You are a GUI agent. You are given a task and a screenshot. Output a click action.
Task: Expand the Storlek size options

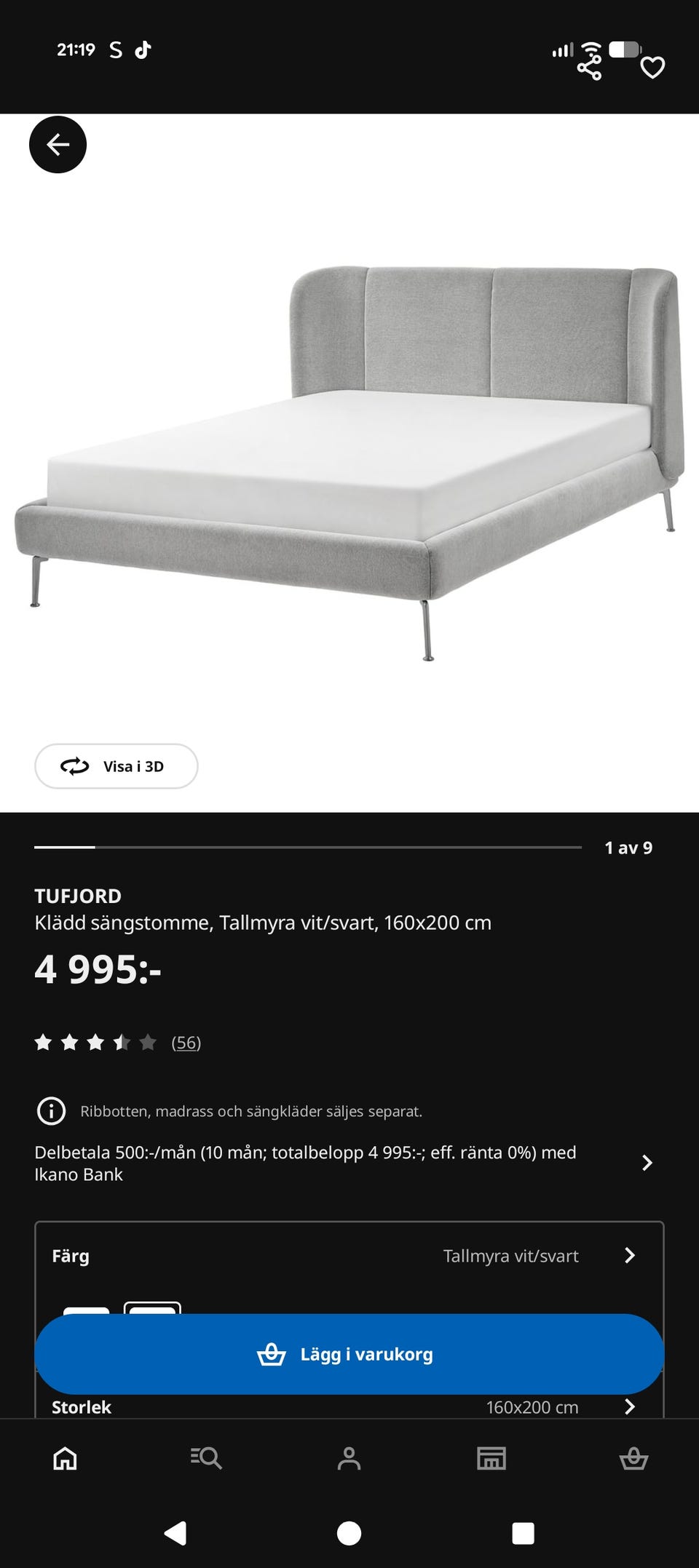pos(629,1407)
